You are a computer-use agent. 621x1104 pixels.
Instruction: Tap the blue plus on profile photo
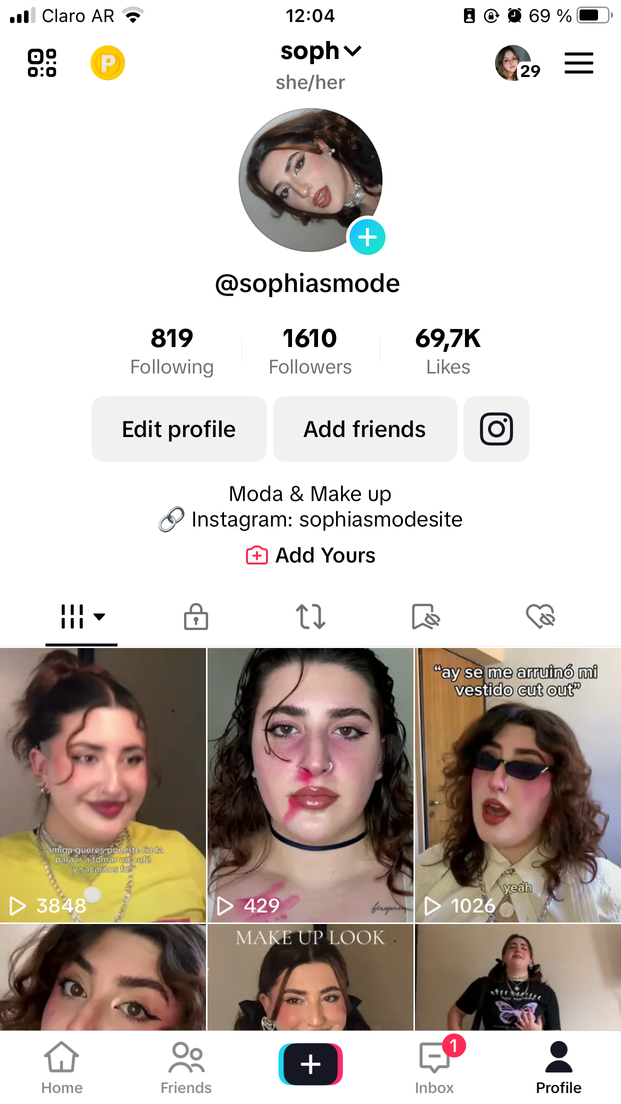[x=366, y=237]
